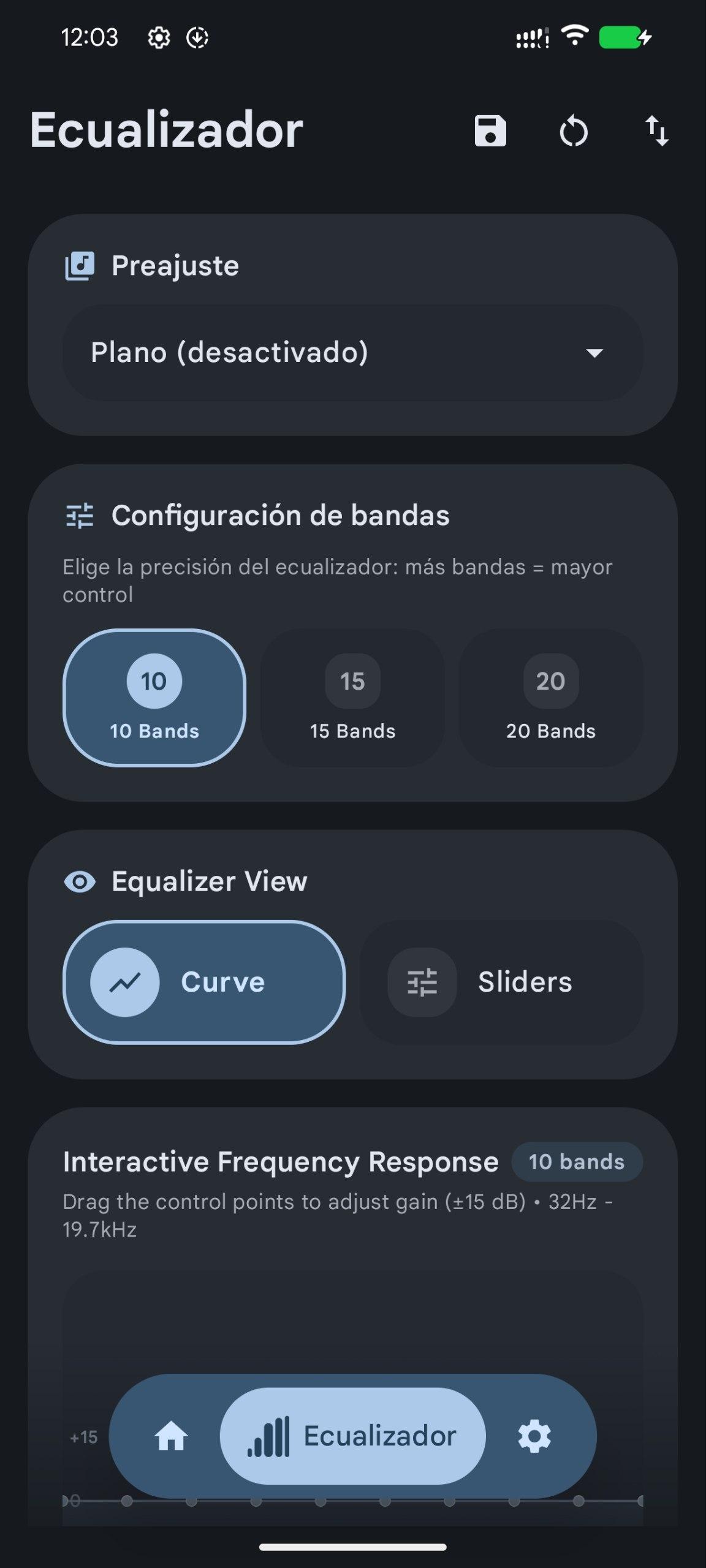Open the Ecualizador tab in bottom bar
Viewport: 706px width, 1568px height.
pos(352,1436)
